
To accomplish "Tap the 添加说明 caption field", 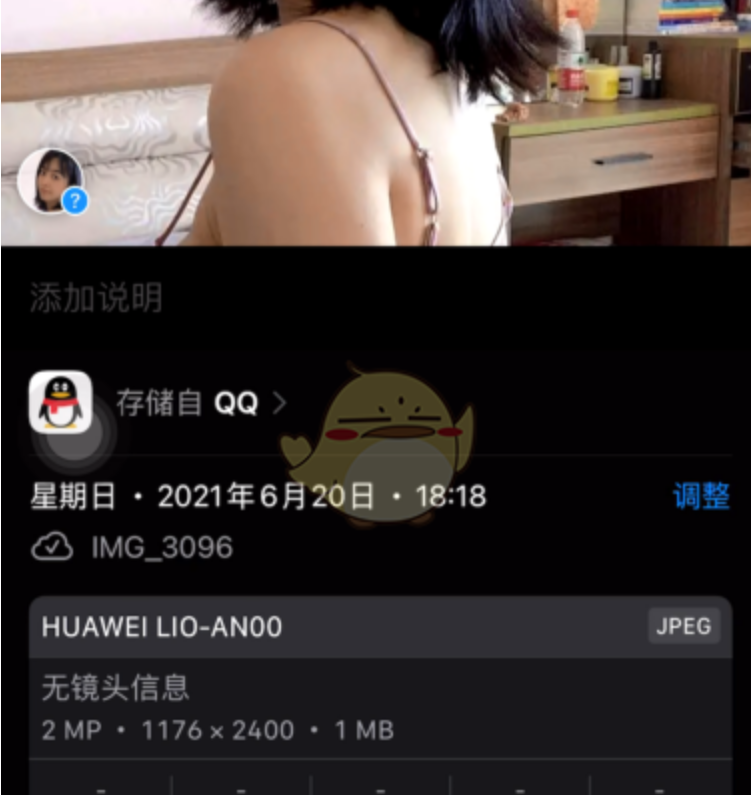I will [x=96, y=298].
